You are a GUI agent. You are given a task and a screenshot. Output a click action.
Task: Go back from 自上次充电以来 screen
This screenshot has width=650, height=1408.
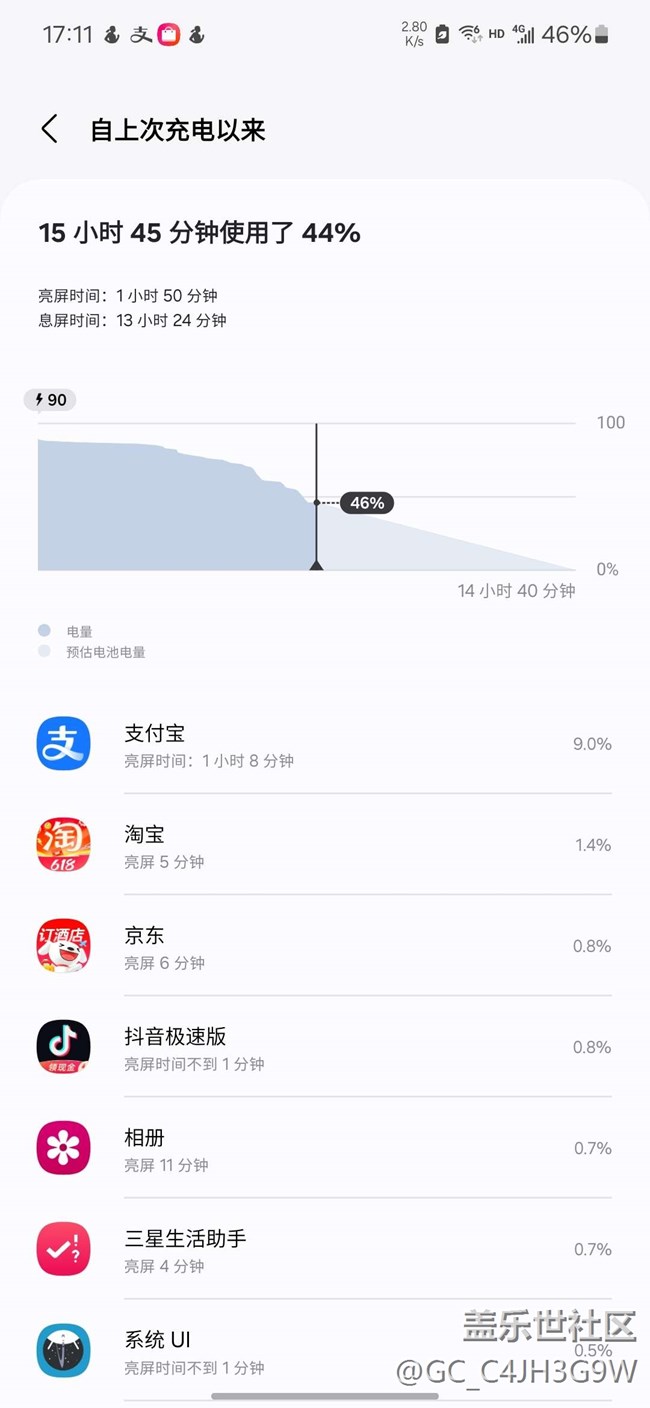click(49, 130)
